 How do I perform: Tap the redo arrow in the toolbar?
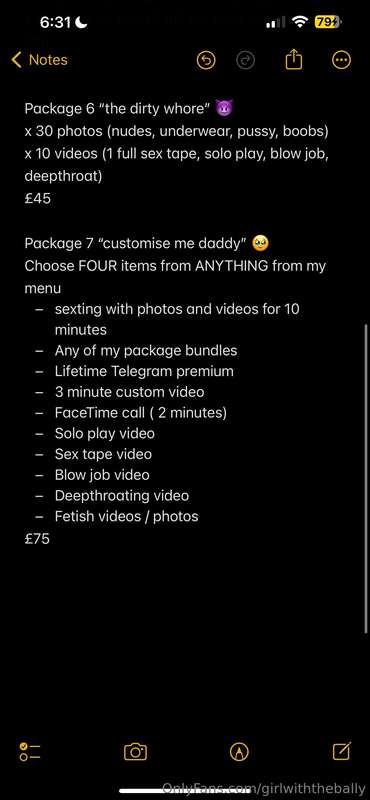click(x=246, y=61)
